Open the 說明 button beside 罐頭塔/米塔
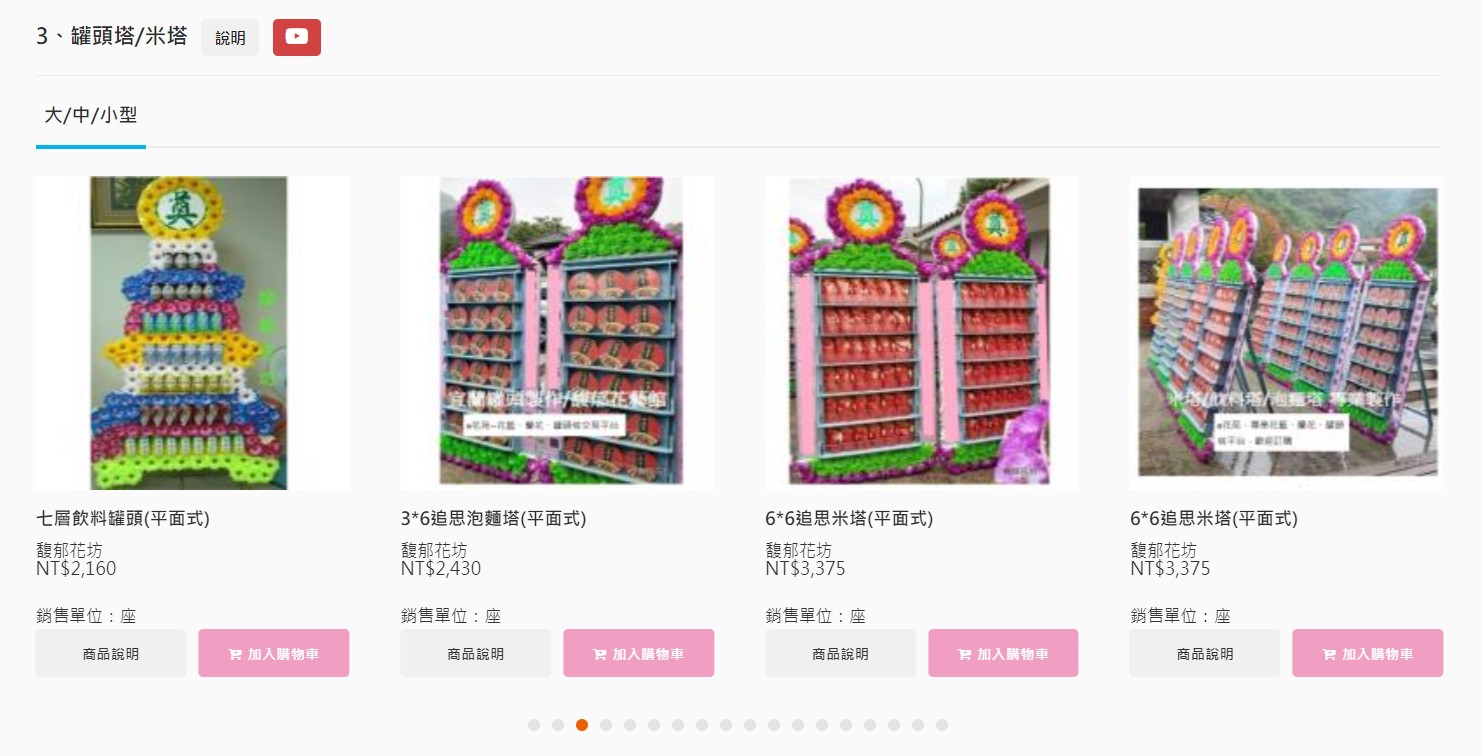Screen dimensions: 1482x756 click(x=230, y=38)
